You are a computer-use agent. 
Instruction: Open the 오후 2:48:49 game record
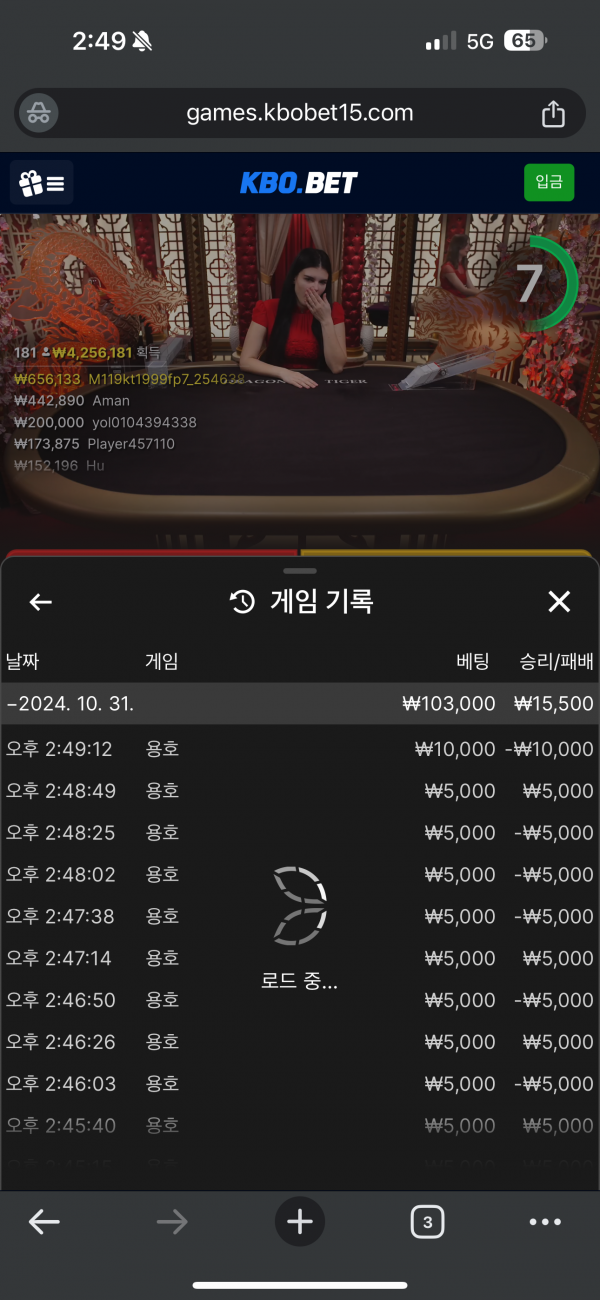300,791
